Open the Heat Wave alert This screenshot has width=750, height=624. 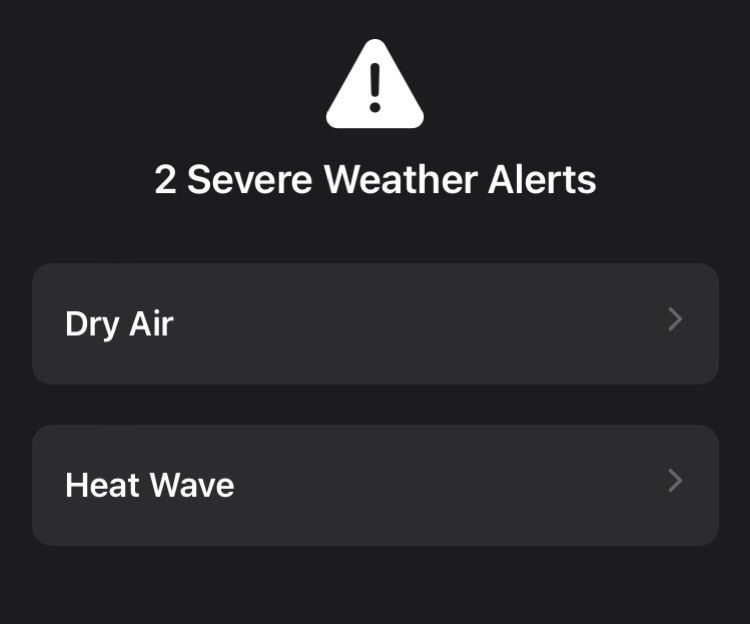tap(375, 485)
